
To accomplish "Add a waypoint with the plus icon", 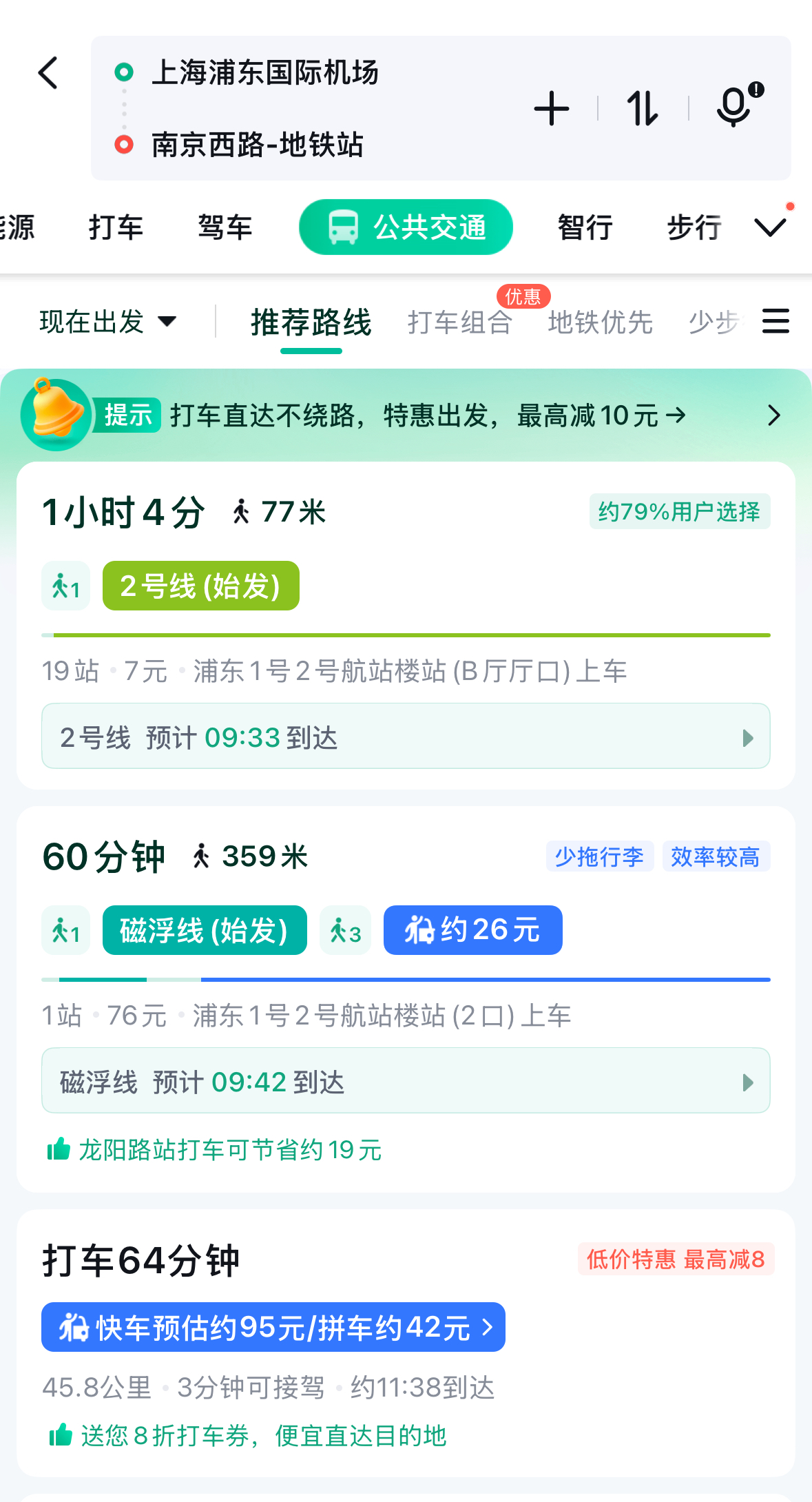I will [550, 108].
